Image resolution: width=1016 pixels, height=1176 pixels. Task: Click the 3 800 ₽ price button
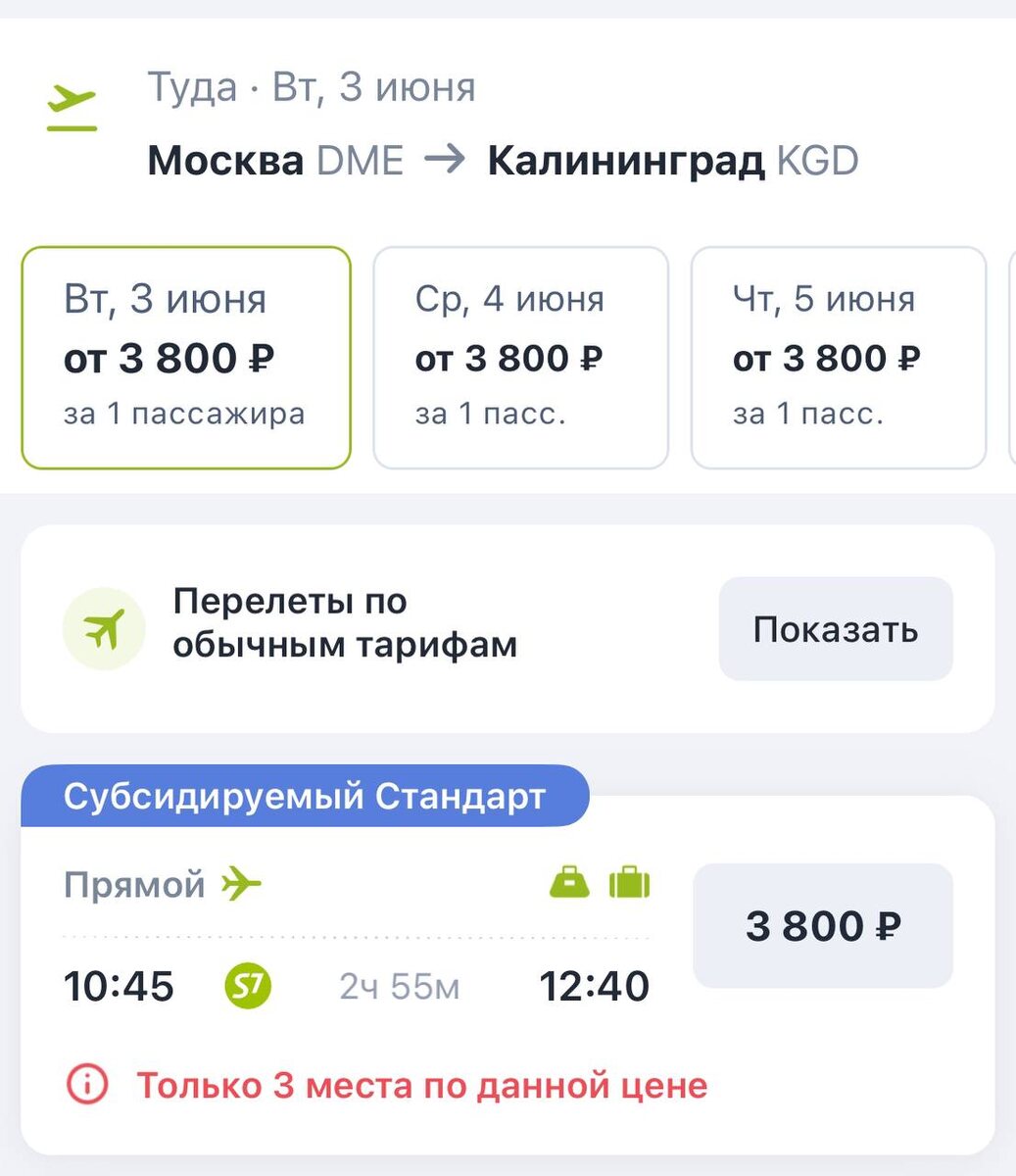click(x=822, y=925)
